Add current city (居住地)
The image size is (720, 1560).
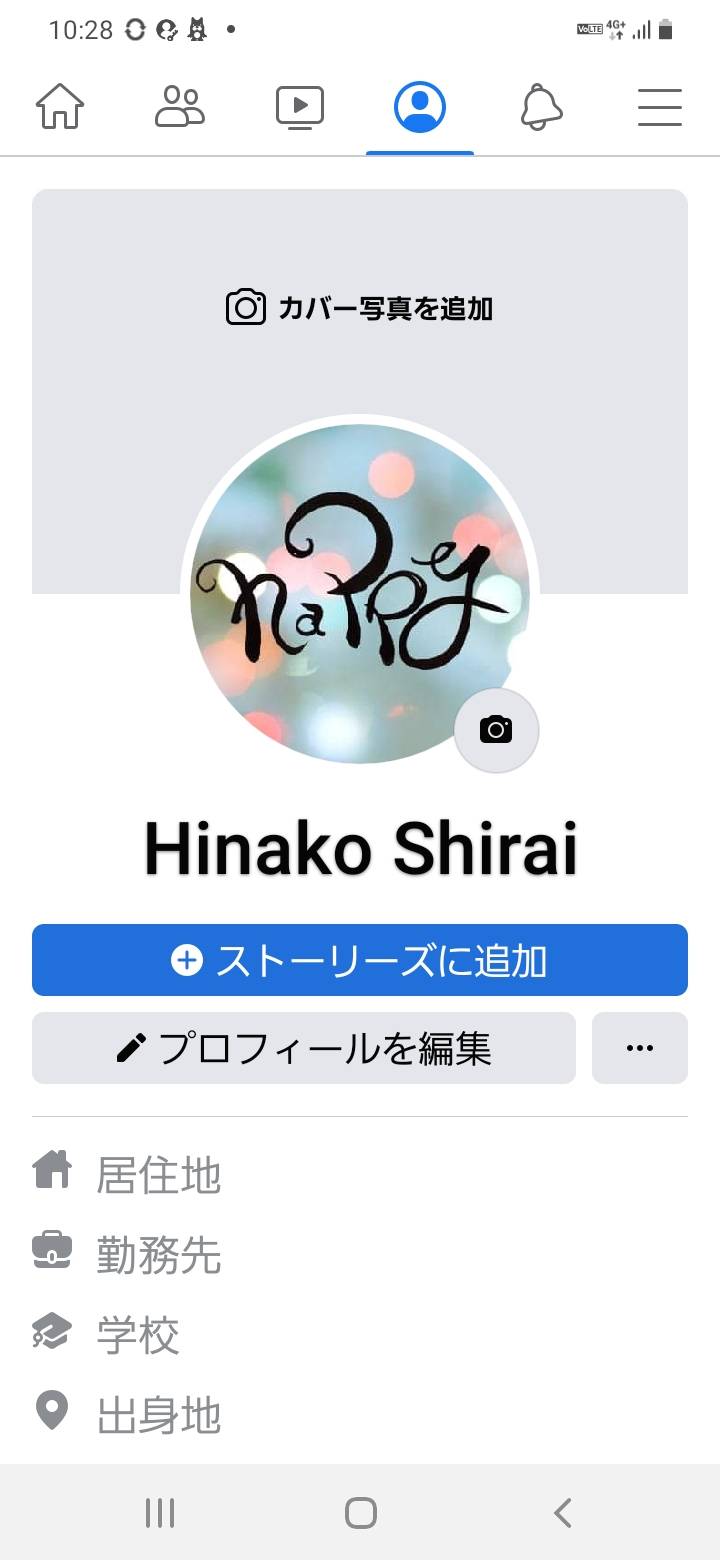[x=127, y=1175]
